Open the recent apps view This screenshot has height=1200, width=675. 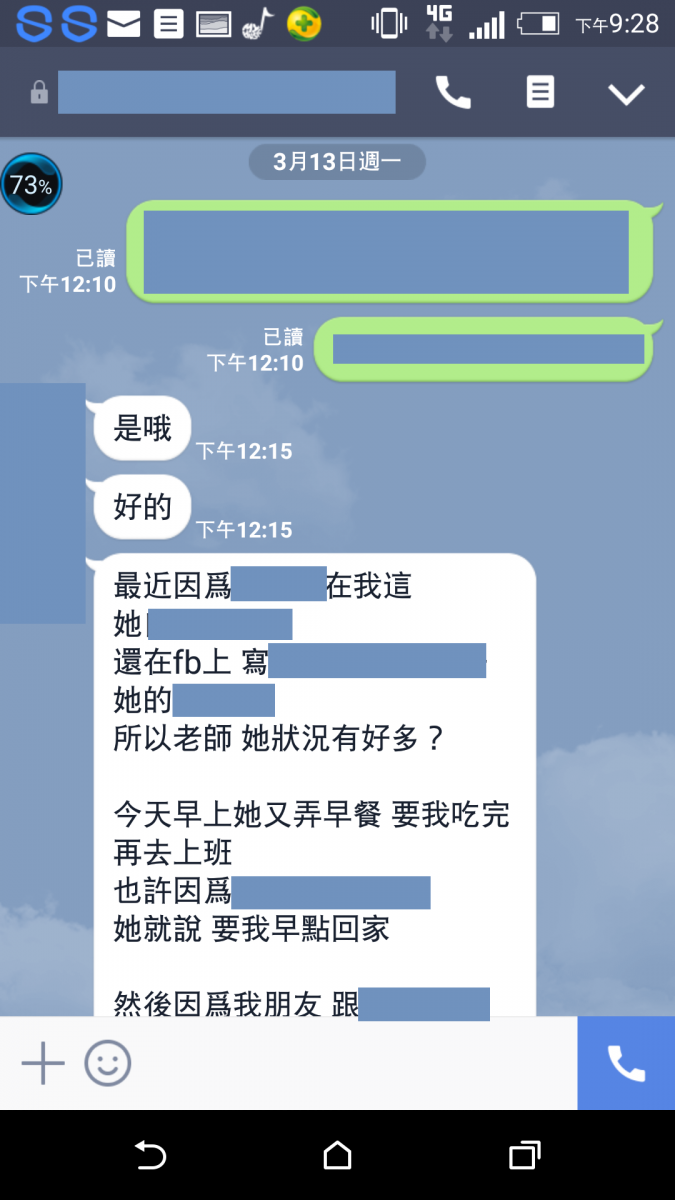(x=525, y=1156)
